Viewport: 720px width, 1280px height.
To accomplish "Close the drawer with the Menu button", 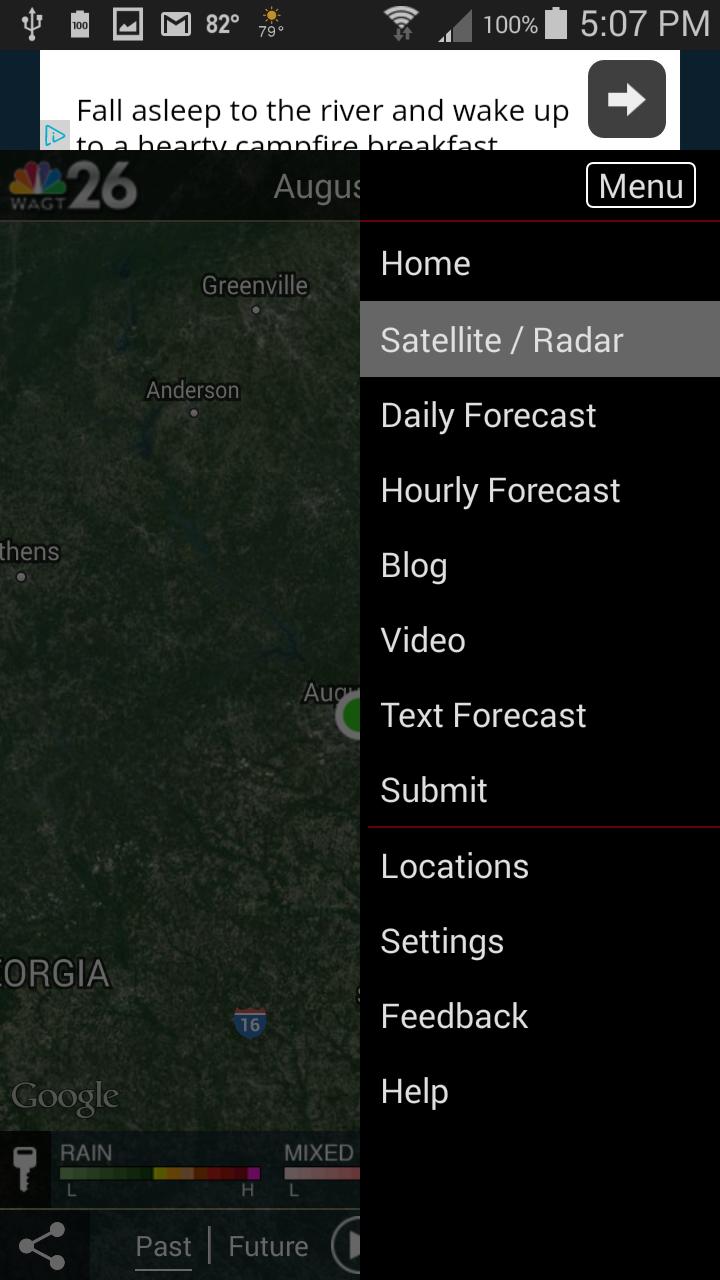I will coord(640,186).
